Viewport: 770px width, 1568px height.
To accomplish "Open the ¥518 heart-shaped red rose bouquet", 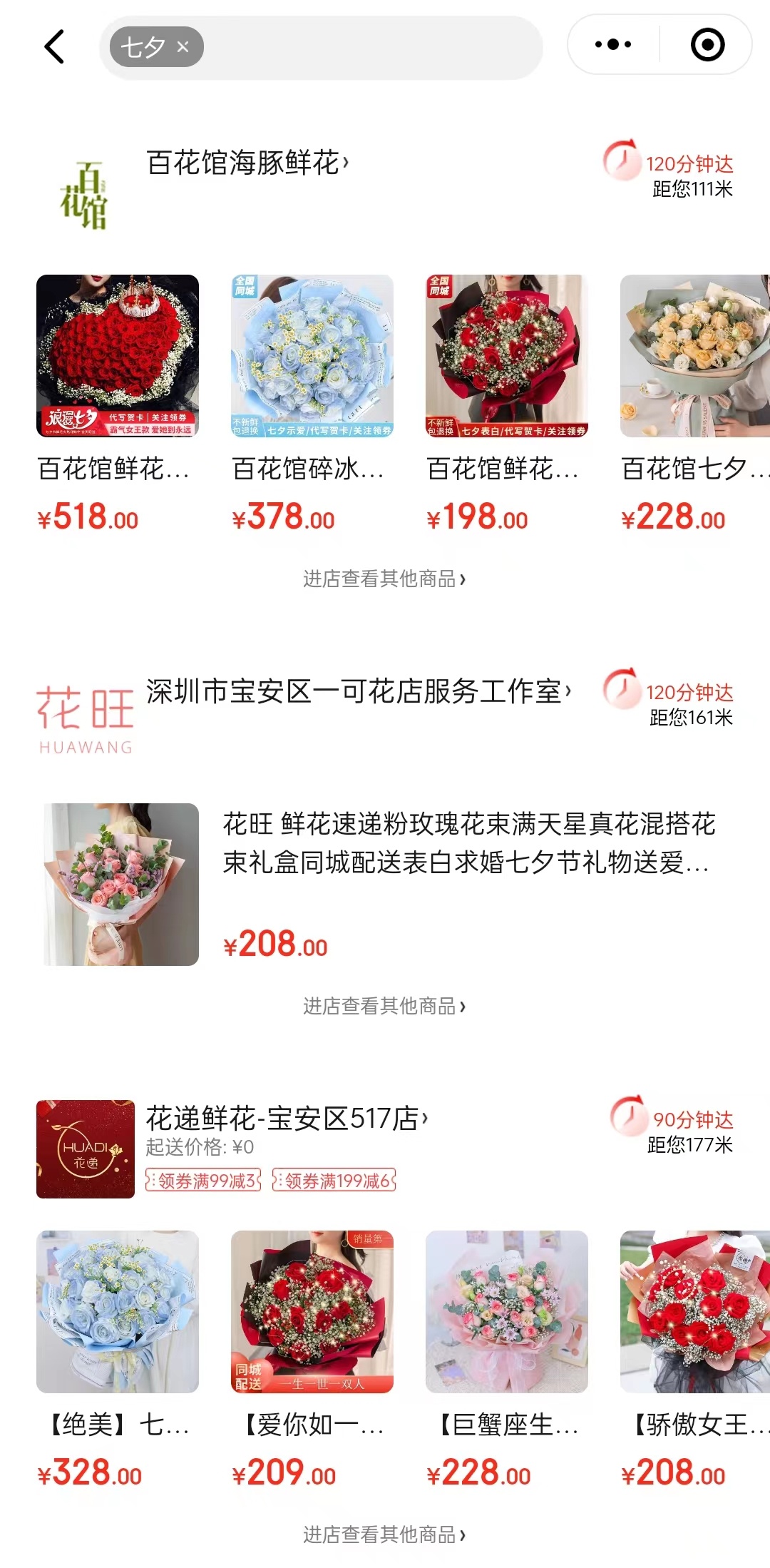I will pyautogui.click(x=118, y=355).
